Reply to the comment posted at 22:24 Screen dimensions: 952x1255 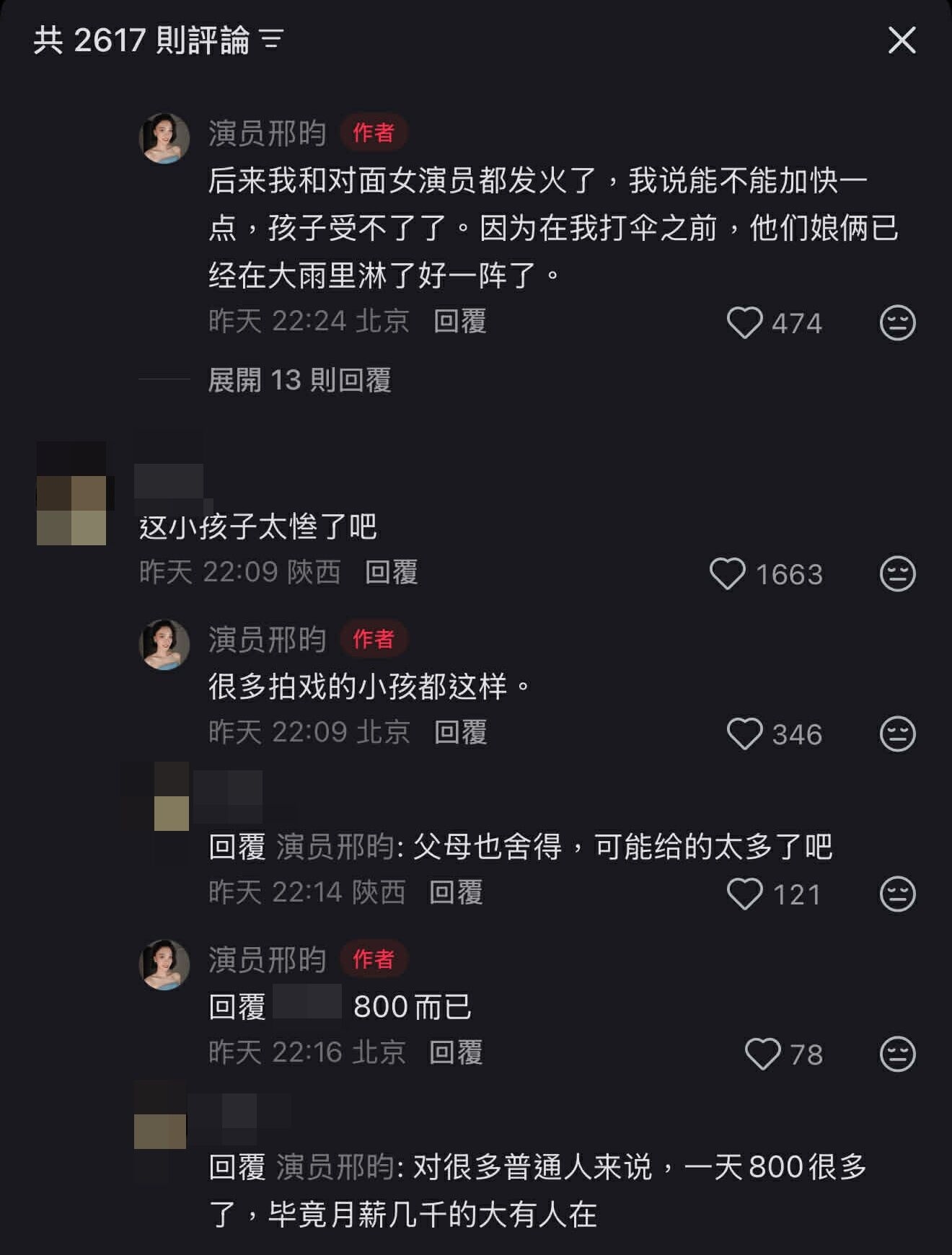[x=459, y=321]
